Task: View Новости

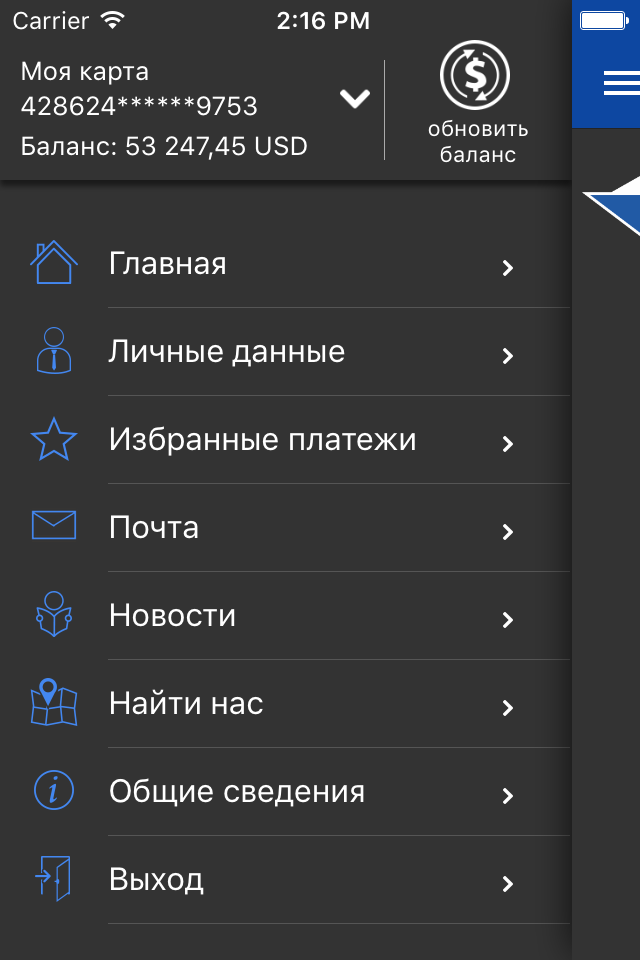Action: (x=285, y=616)
